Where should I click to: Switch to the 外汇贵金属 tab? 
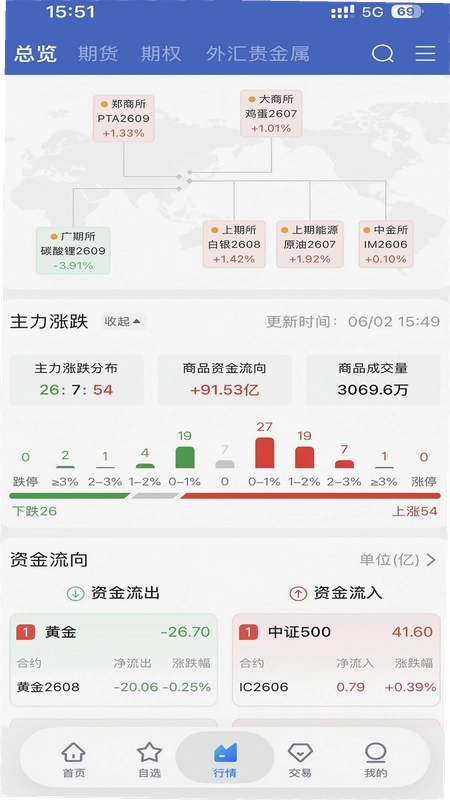click(258, 54)
